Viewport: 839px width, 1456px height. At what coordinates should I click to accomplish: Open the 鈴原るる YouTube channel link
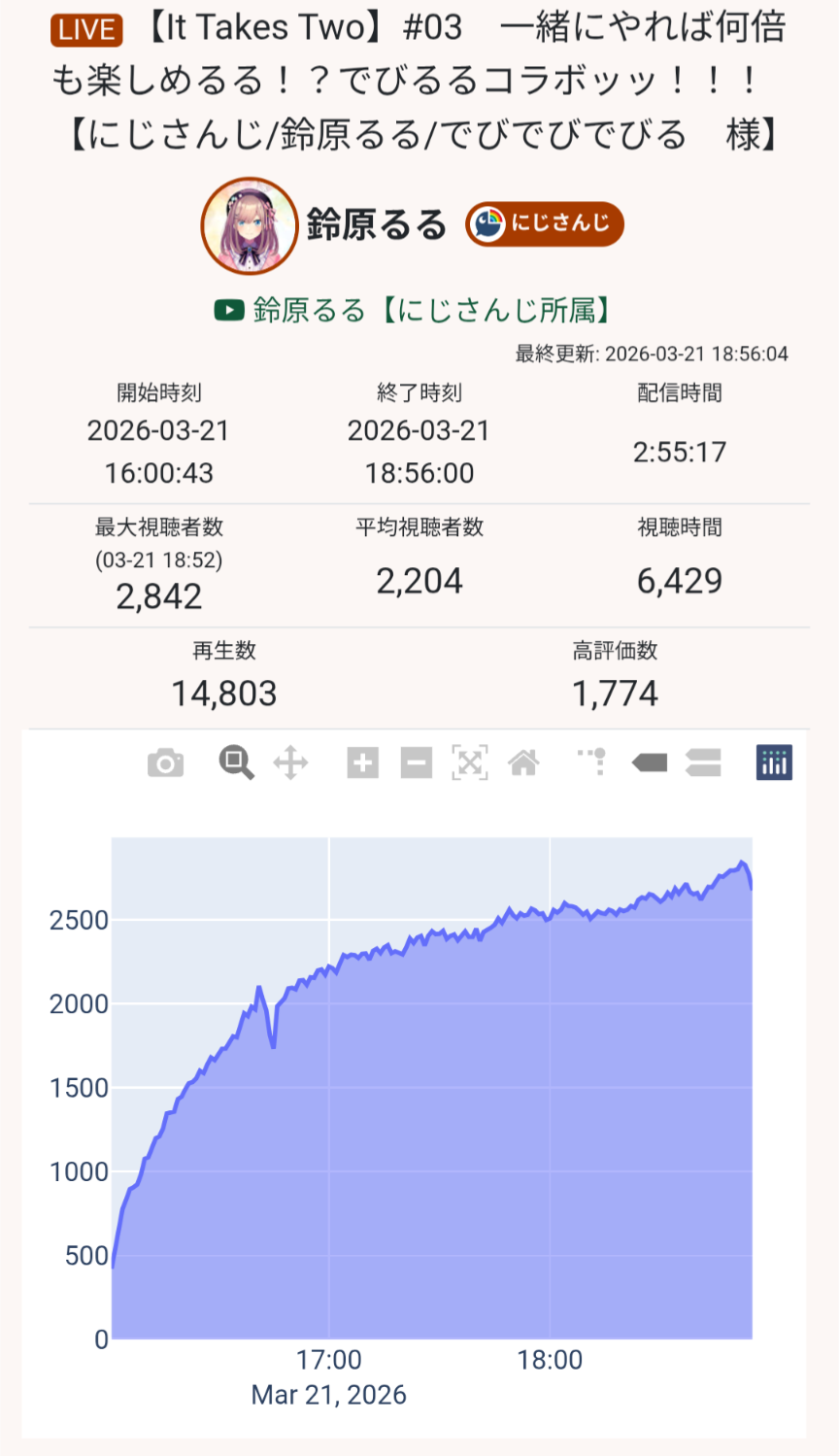click(x=416, y=310)
